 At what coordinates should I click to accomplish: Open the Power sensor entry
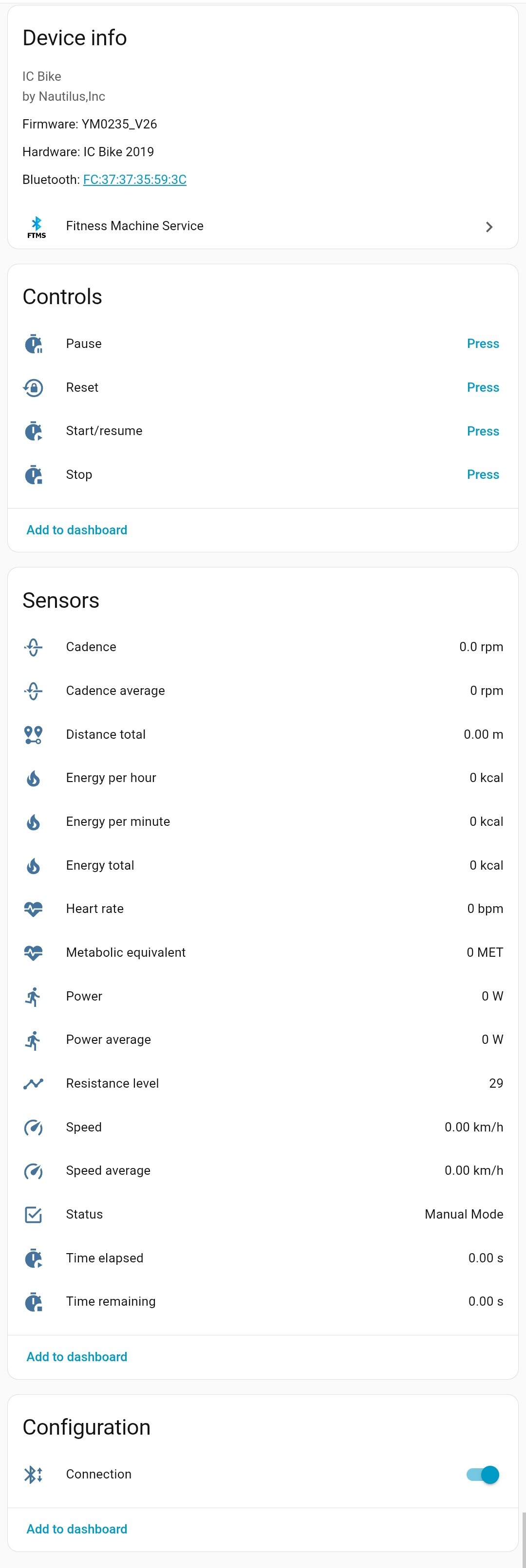(x=262, y=996)
